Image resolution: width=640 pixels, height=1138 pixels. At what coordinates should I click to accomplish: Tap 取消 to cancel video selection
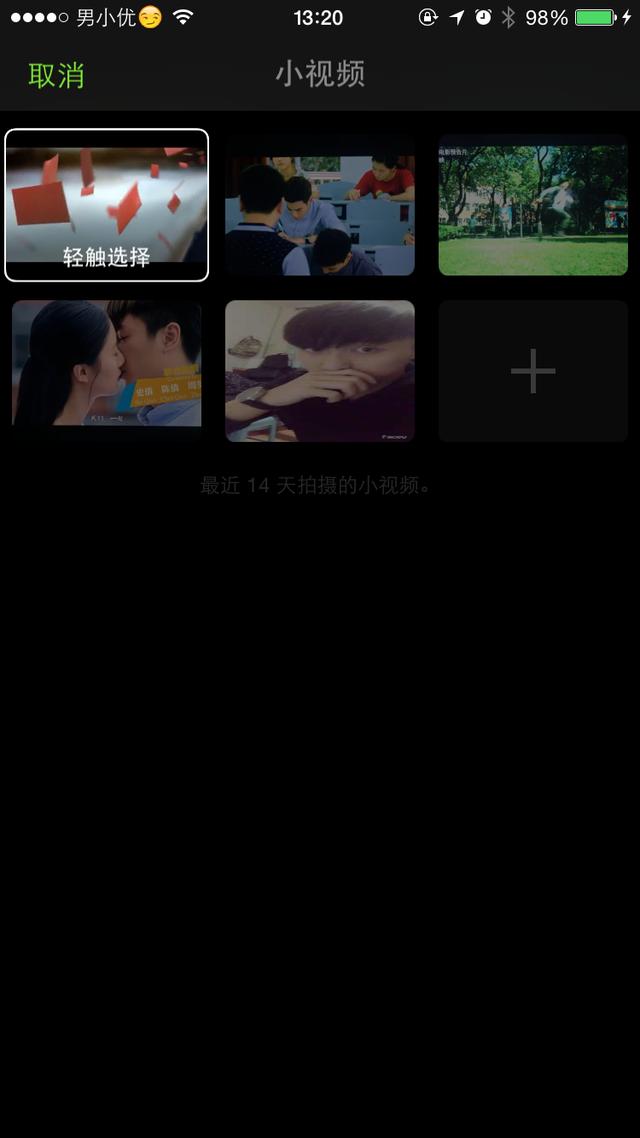pos(56,75)
